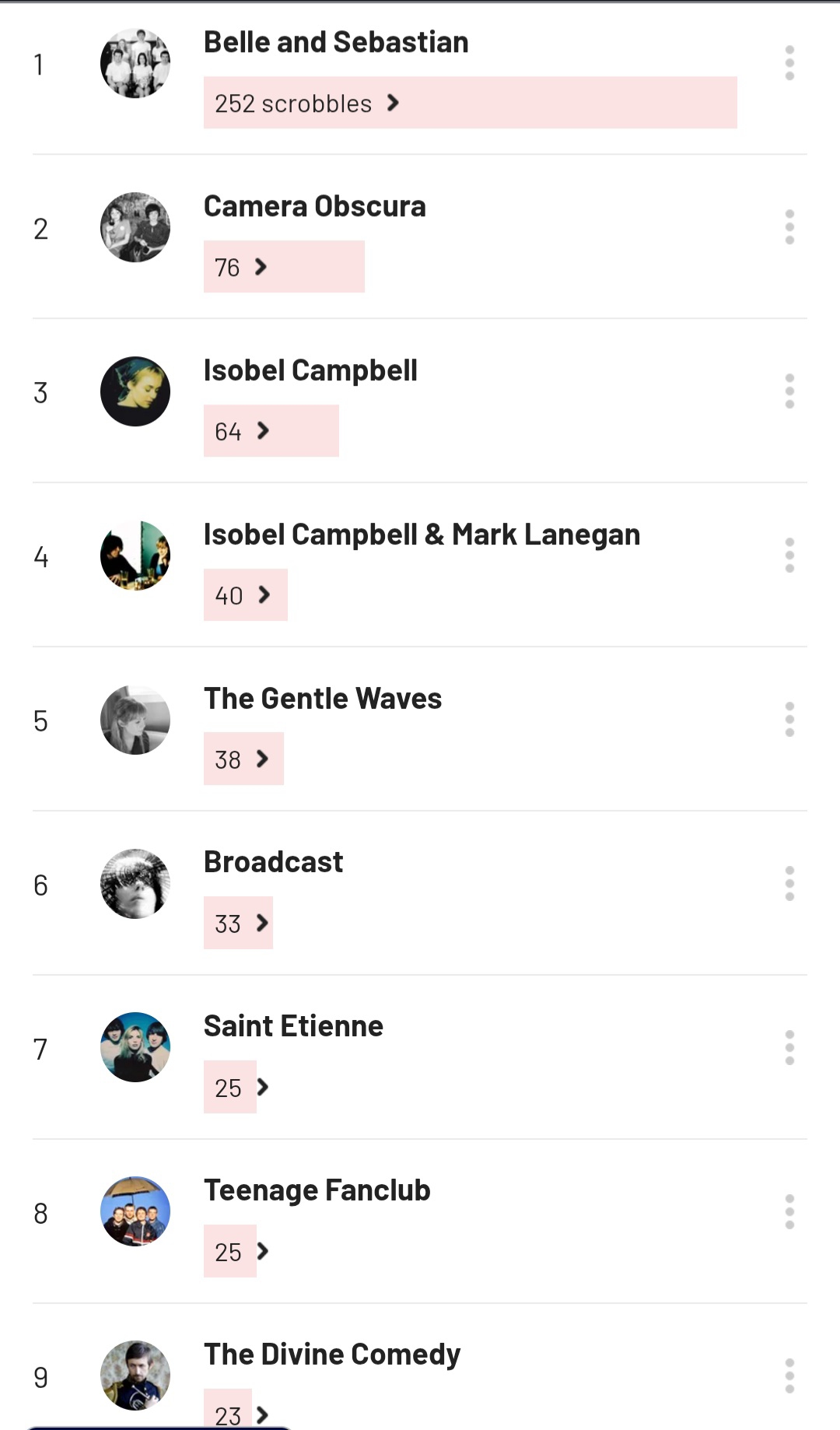Open more options for The Gentle Waves
The width and height of the screenshot is (840, 1430).
pyautogui.click(x=789, y=720)
